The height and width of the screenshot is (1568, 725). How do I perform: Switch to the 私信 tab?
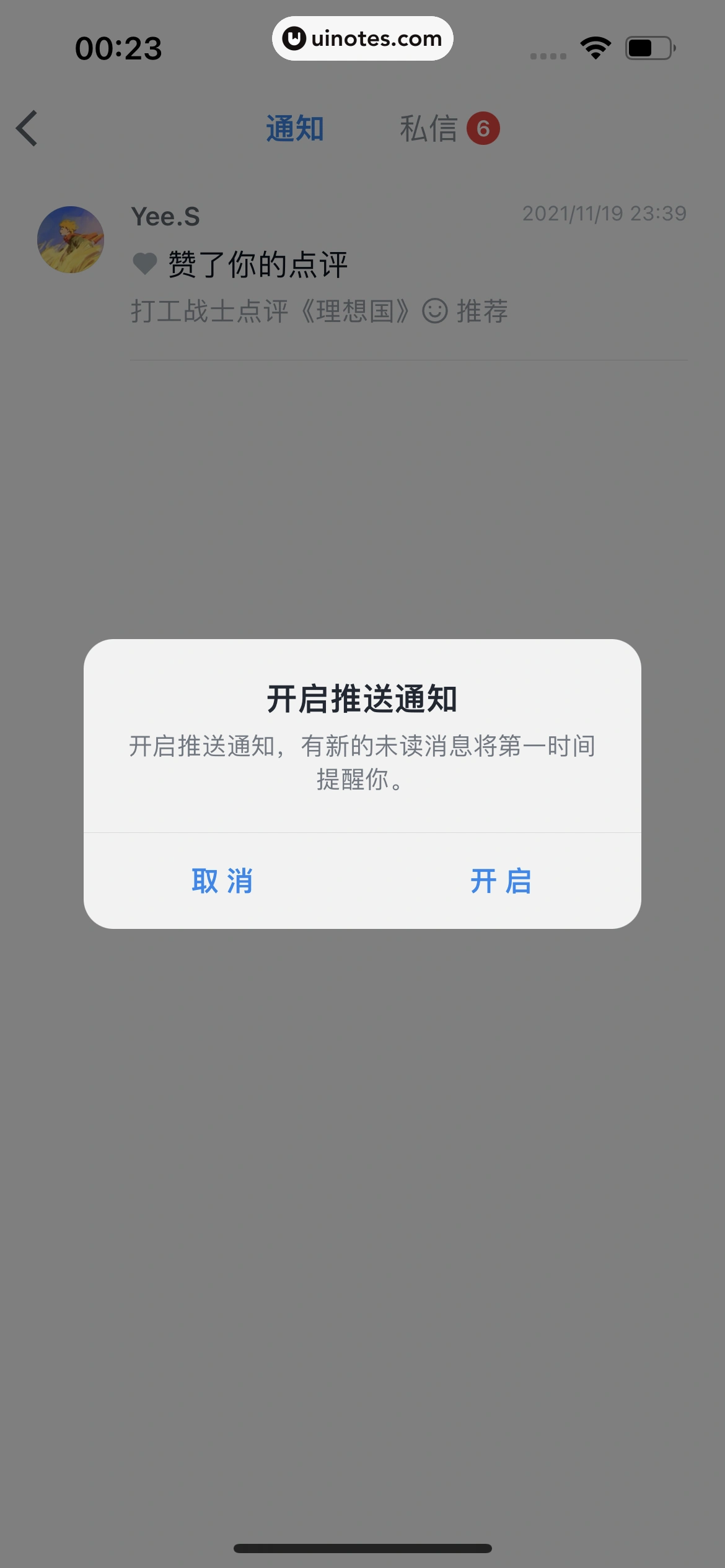click(429, 128)
